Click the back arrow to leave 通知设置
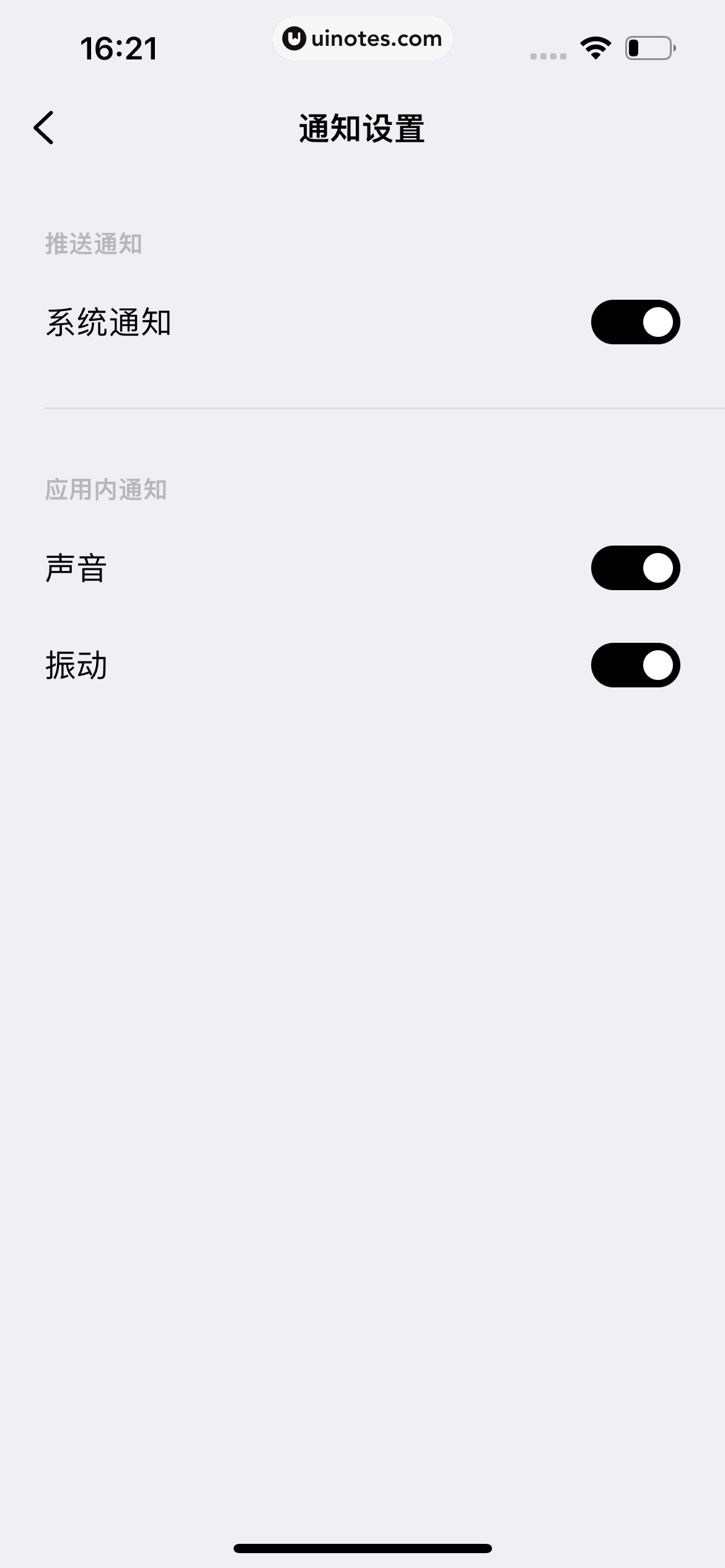 coord(44,128)
